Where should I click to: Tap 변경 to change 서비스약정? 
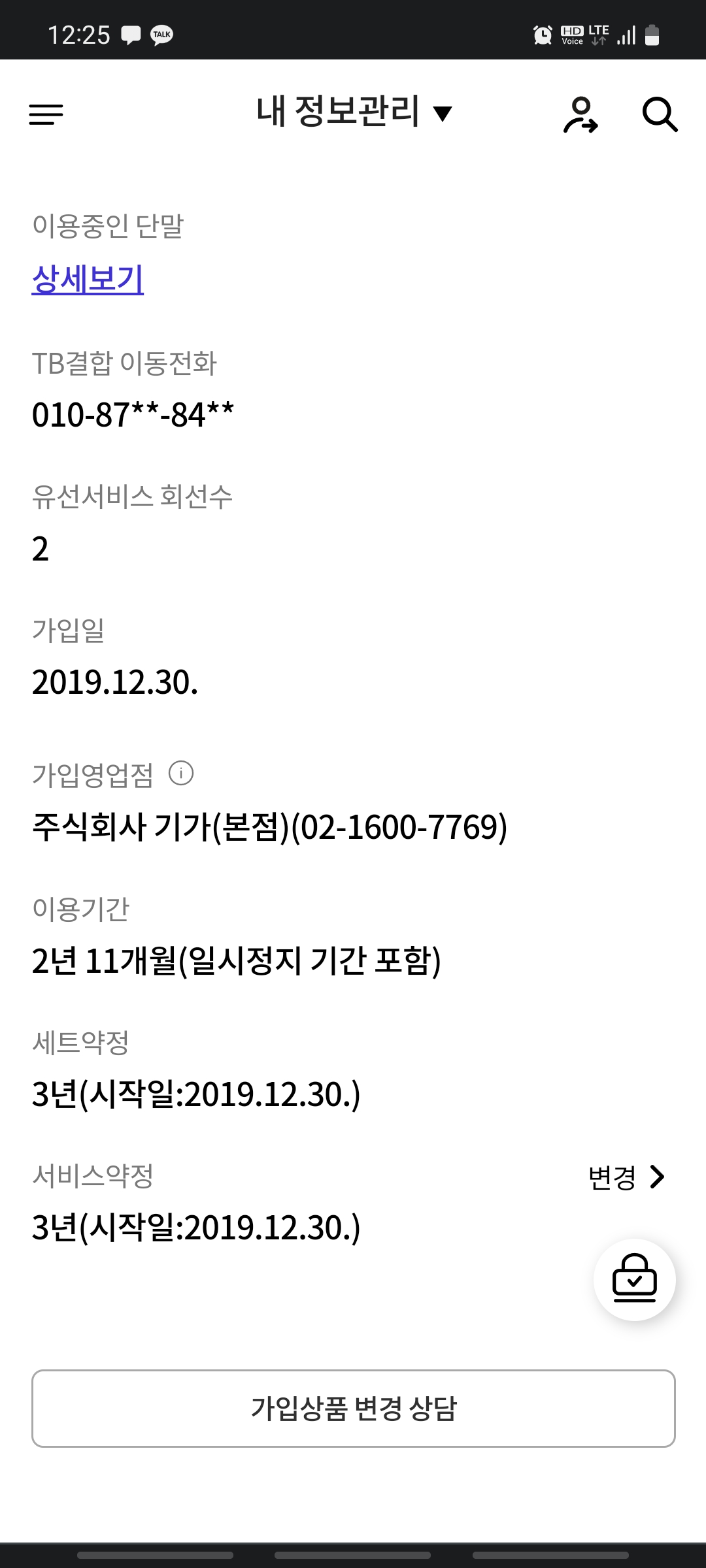626,1177
